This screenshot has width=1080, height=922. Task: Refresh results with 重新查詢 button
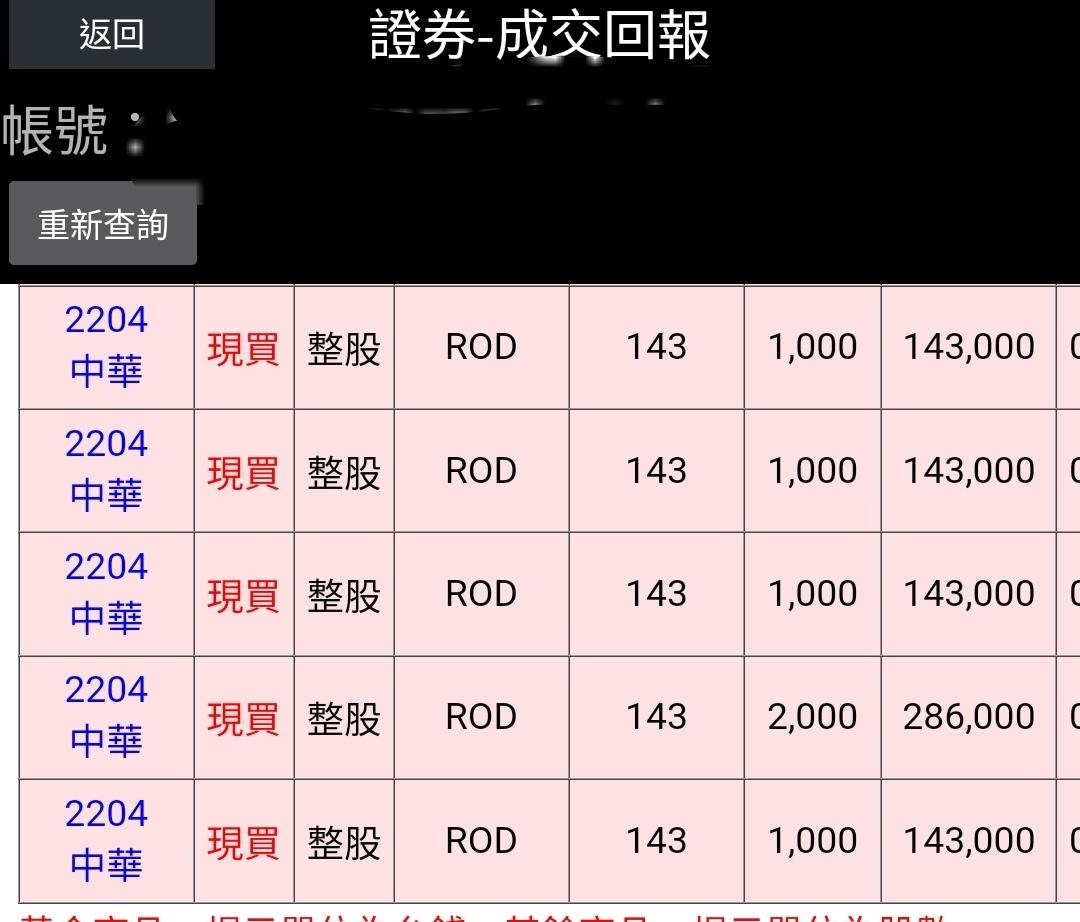[103, 224]
